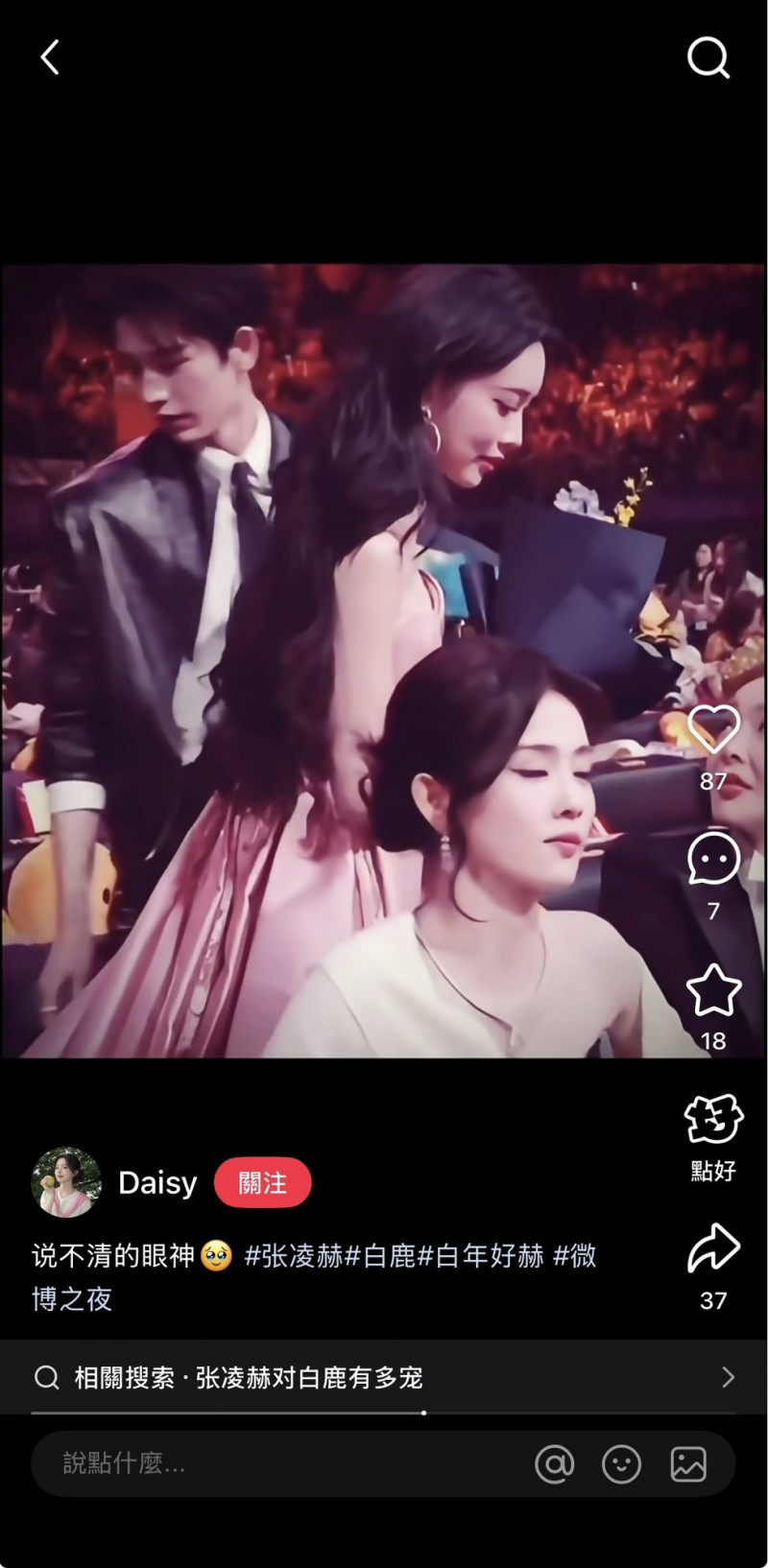Open Daisy's profile avatar

click(x=66, y=1182)
